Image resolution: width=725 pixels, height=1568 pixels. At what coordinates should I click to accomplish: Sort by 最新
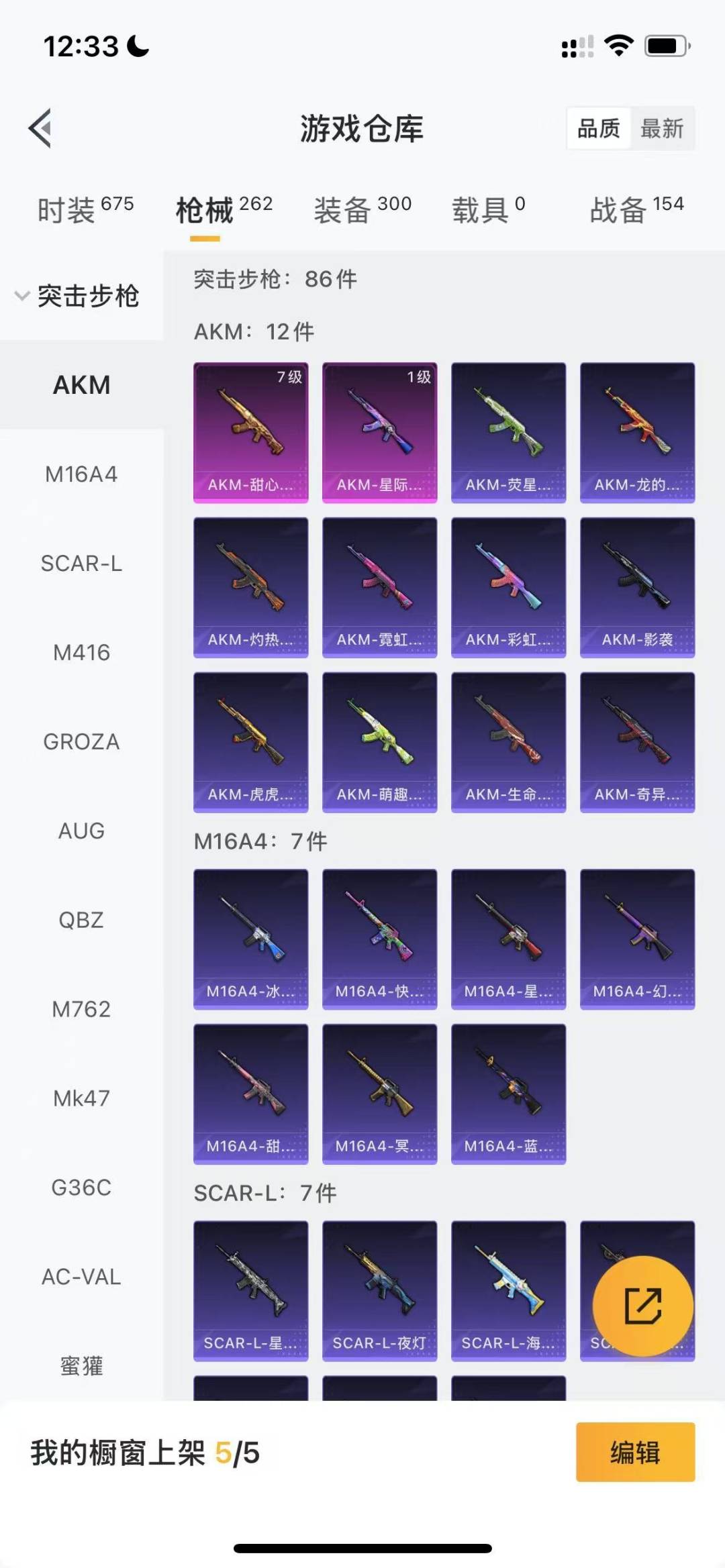[662, 128]
